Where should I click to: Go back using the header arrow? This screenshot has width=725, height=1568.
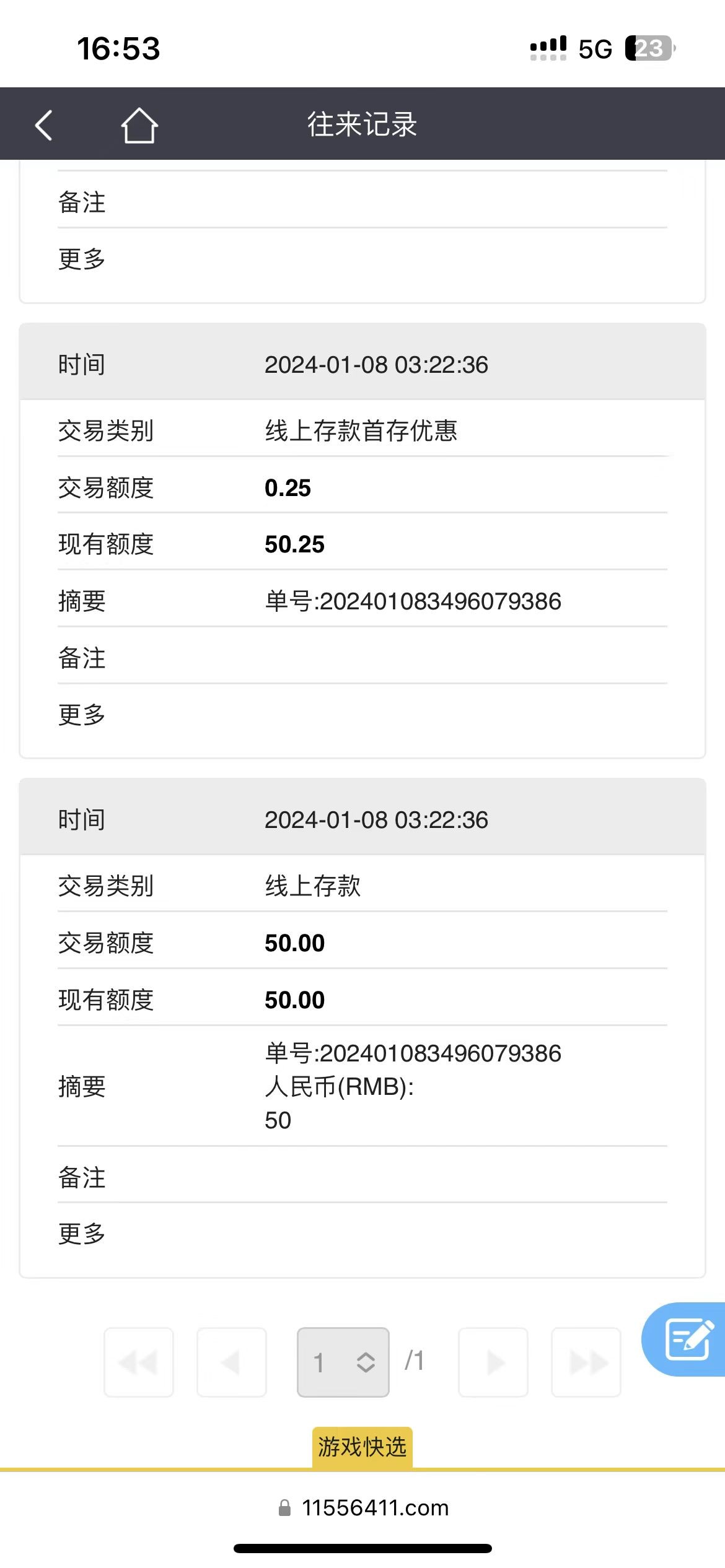click(x=43, y=125)
